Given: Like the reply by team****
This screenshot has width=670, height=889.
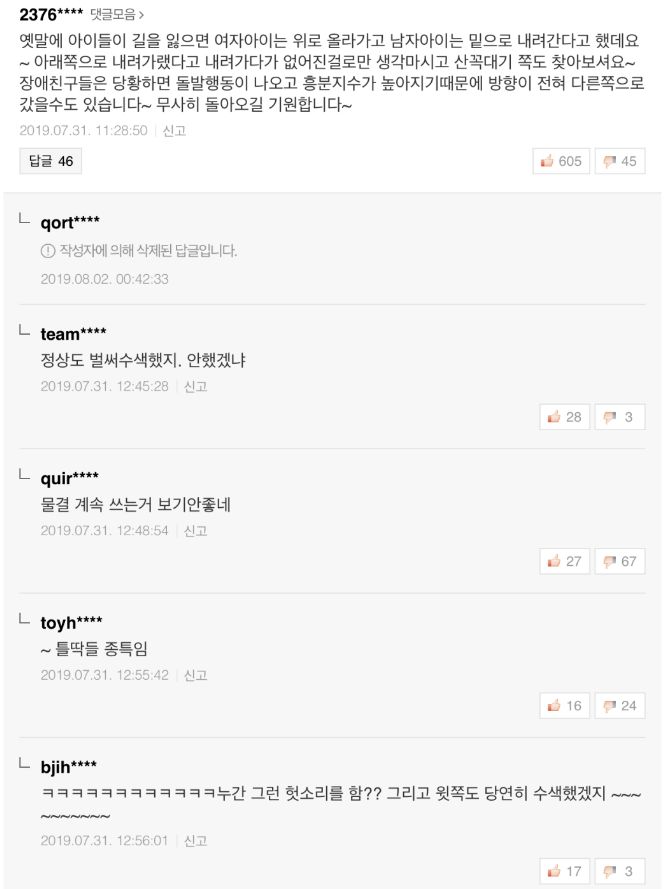Looking at the screenshot, I should [x=564, y=417].
